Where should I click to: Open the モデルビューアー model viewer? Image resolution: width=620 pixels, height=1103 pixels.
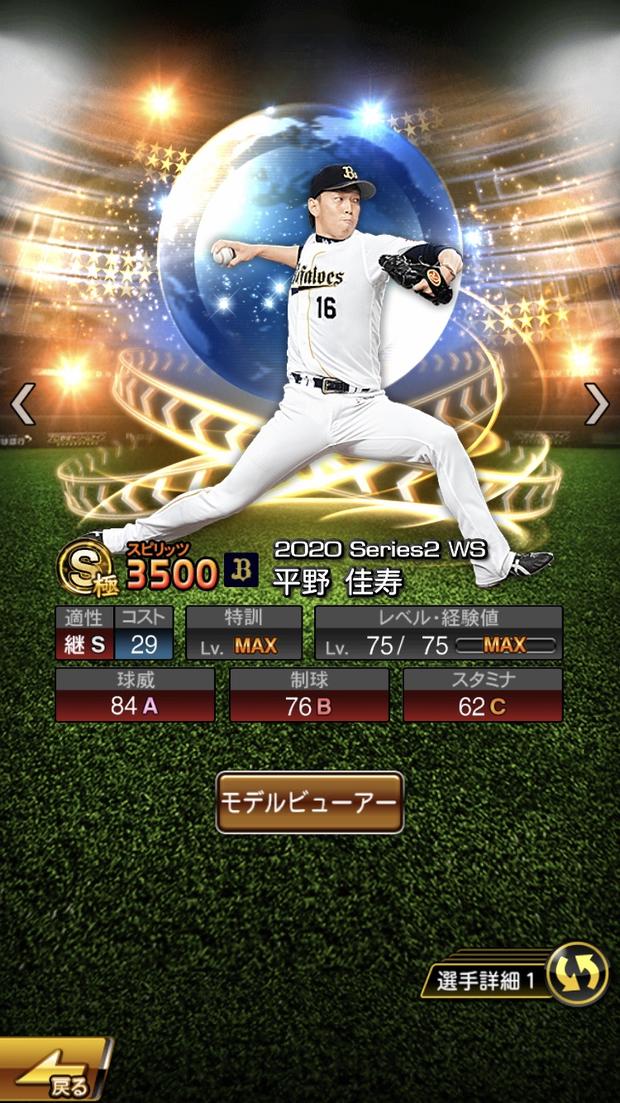[310, 802]
